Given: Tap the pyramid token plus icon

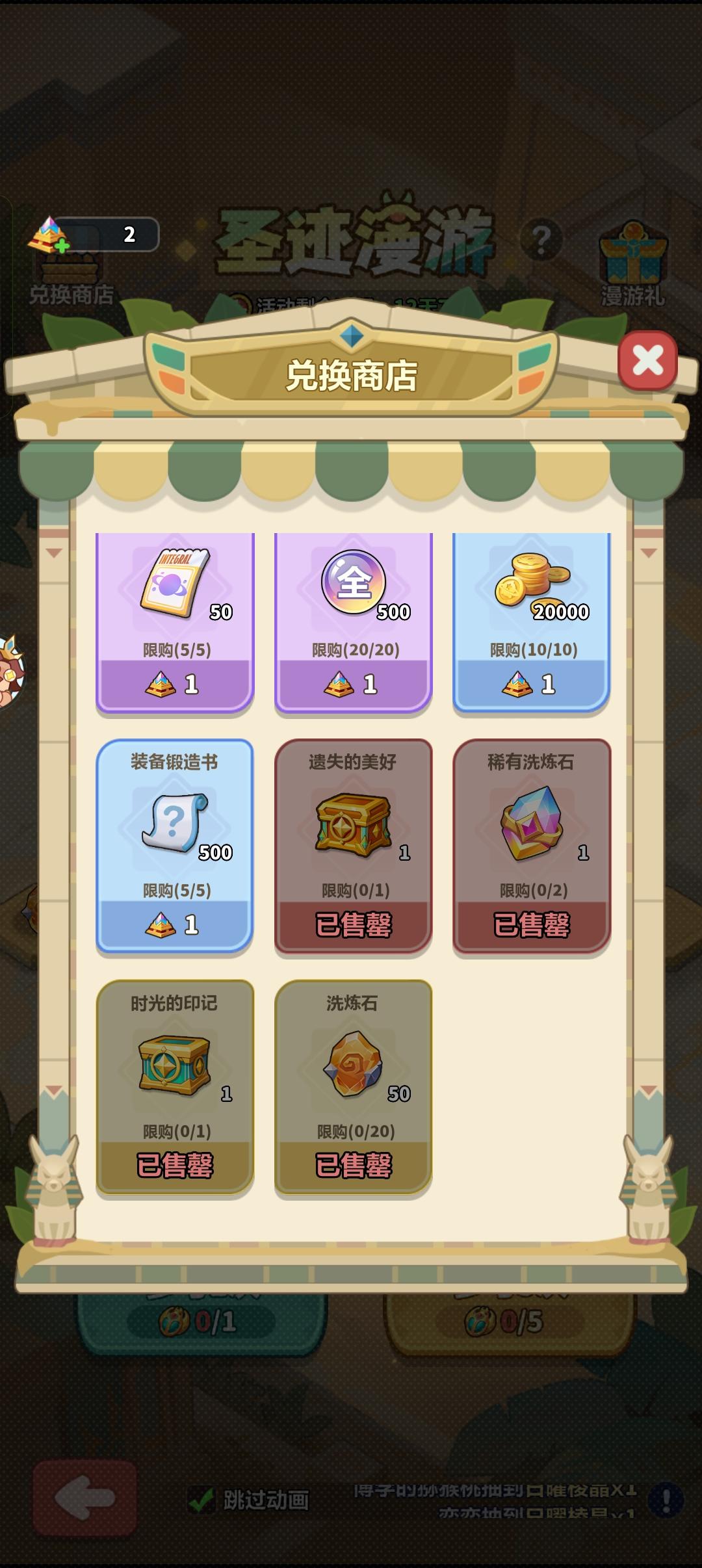Looking at the screenshot, I should click(x=62, y=244).
